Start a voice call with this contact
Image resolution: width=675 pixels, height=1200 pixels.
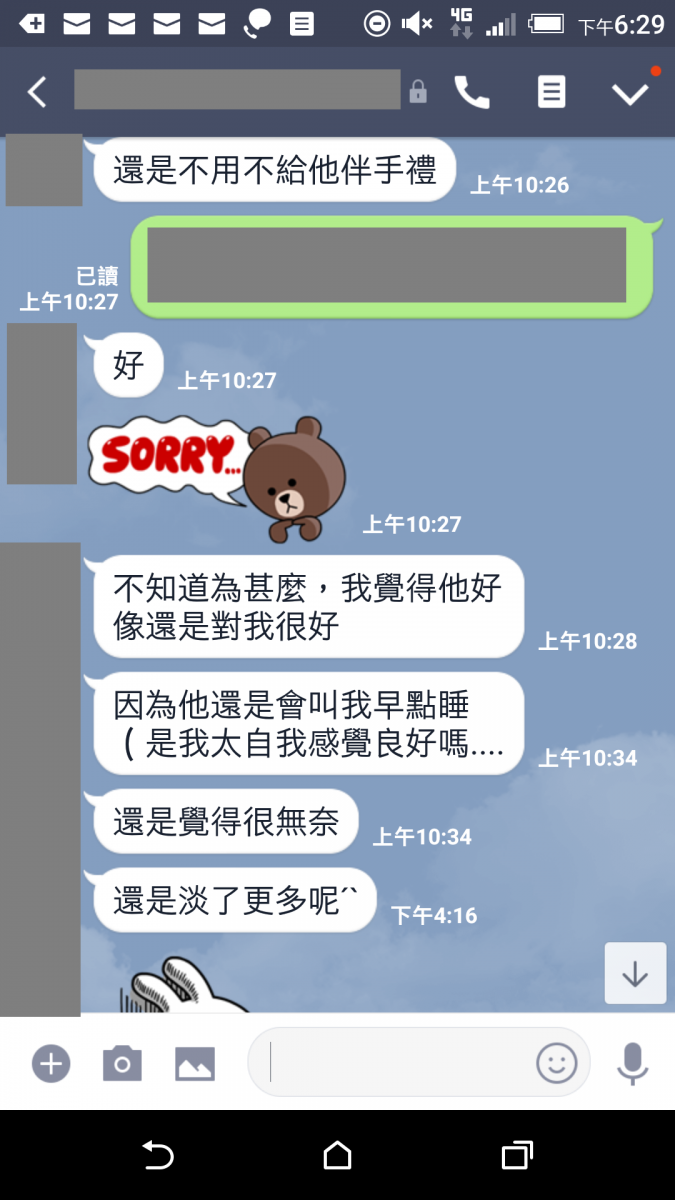click(472, 92)
